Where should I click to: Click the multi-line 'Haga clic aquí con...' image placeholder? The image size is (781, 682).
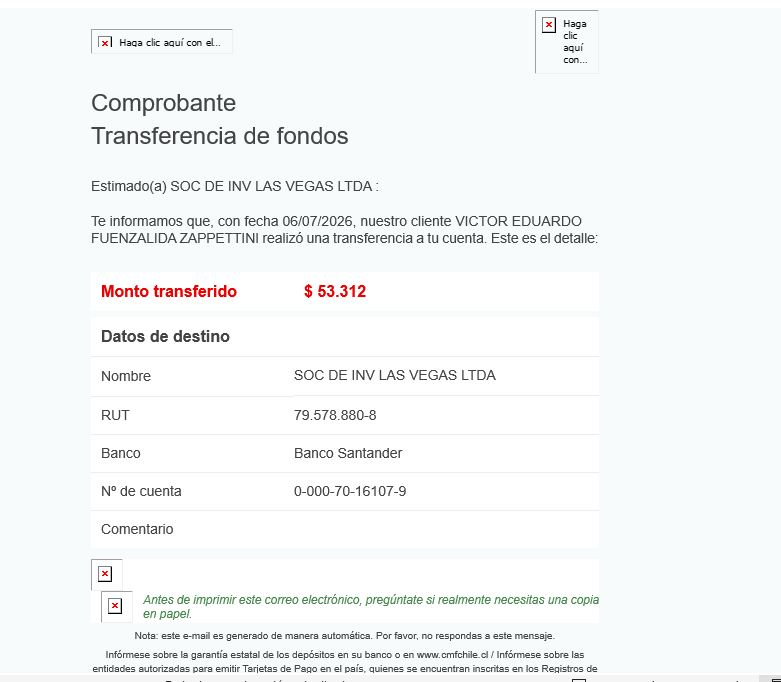click(x=566, y=42)
